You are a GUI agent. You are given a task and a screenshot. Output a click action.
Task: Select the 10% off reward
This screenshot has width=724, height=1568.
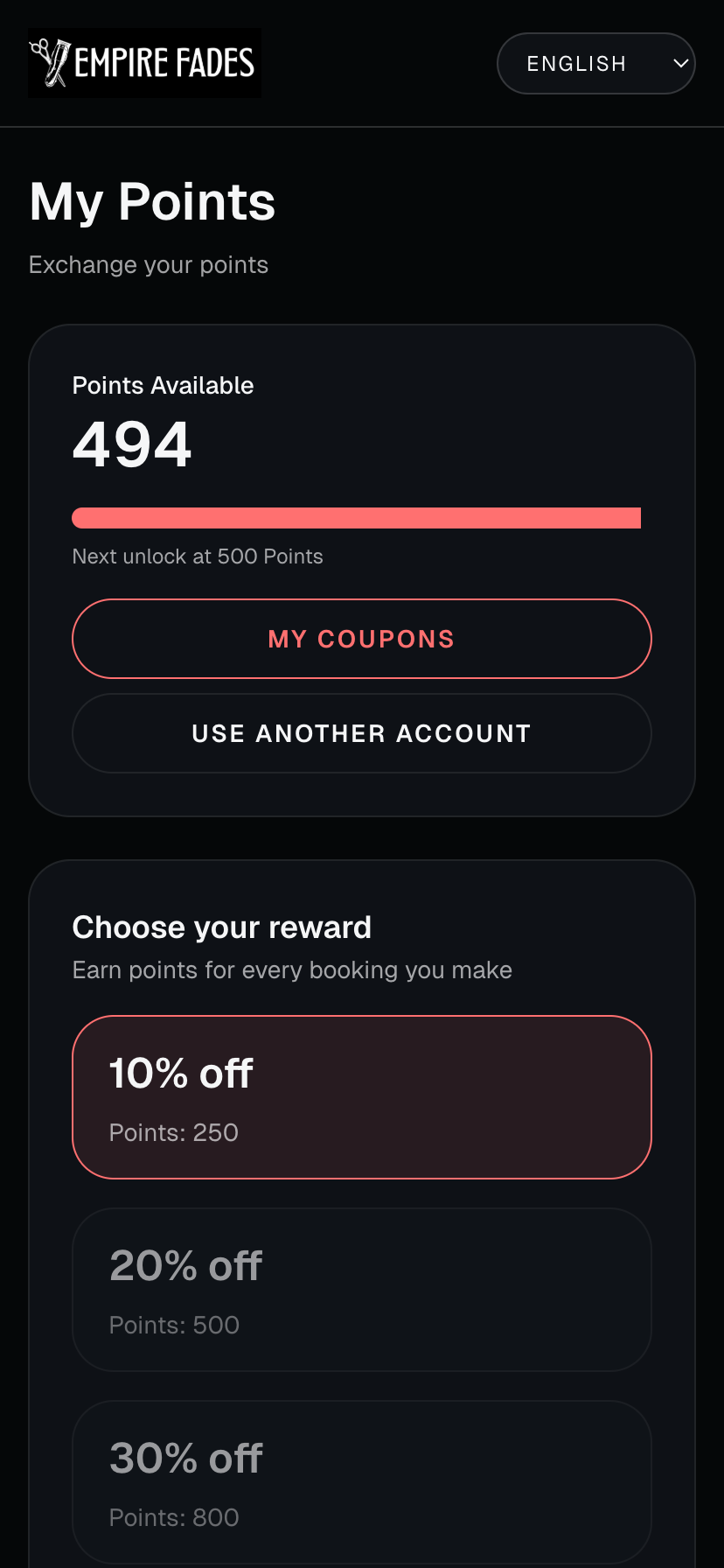point(361,1095)
